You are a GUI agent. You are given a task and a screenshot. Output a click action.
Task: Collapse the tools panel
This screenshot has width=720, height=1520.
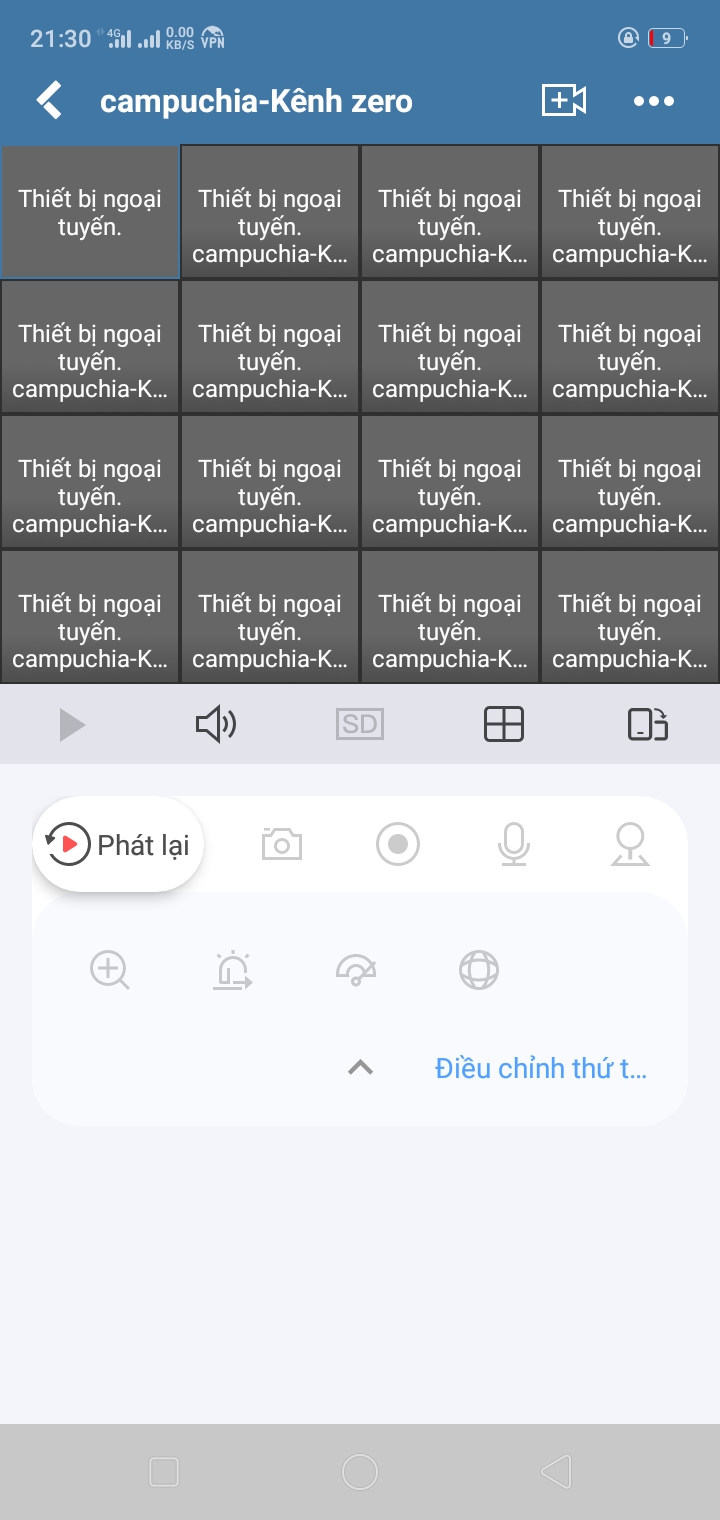[360, 1068]
